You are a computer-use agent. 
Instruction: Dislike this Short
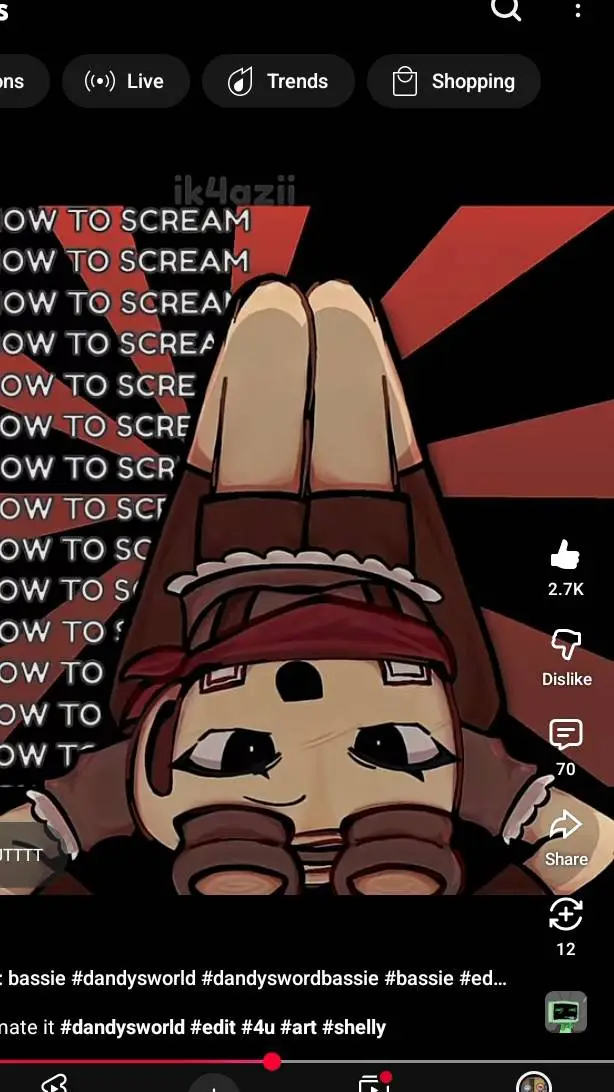pyautogui.click(x=566, y=646)
